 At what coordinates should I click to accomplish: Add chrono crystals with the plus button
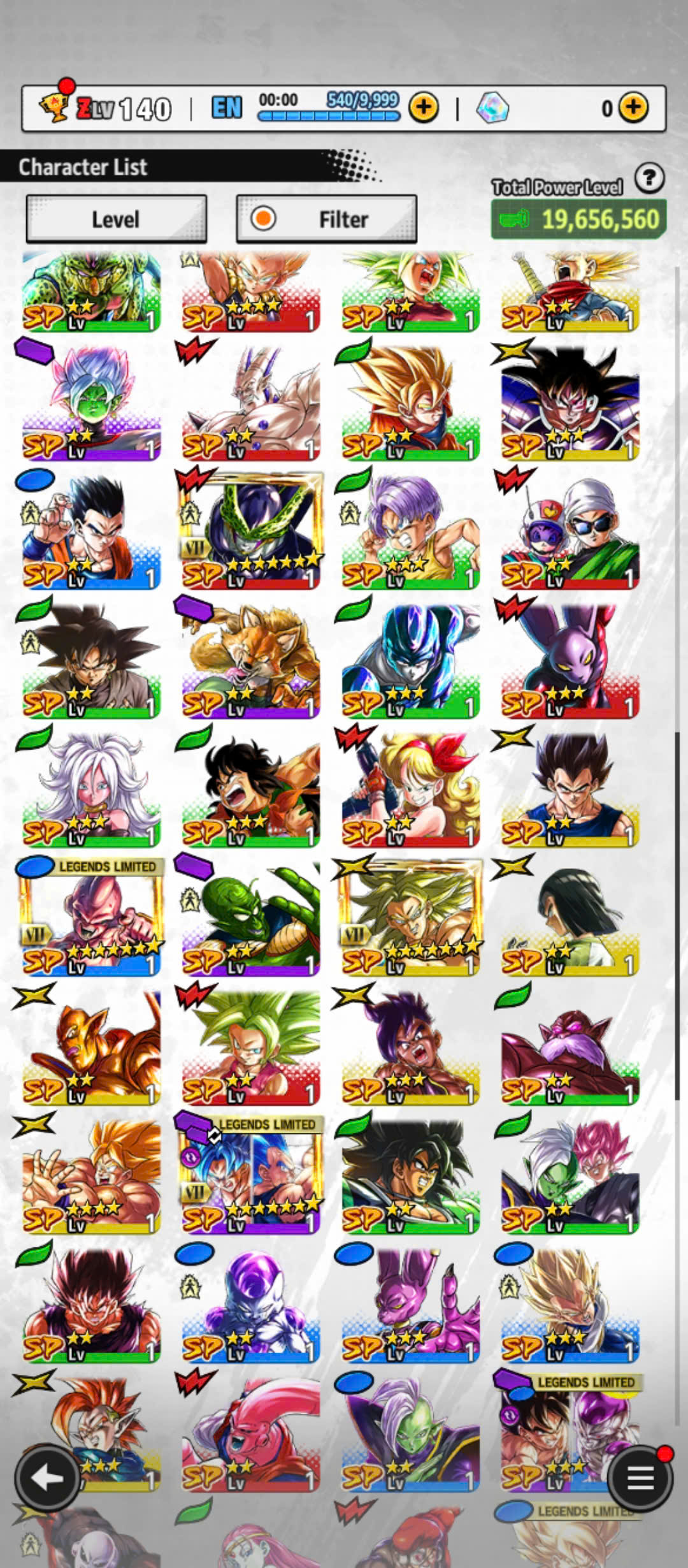(x=634, y=108)
